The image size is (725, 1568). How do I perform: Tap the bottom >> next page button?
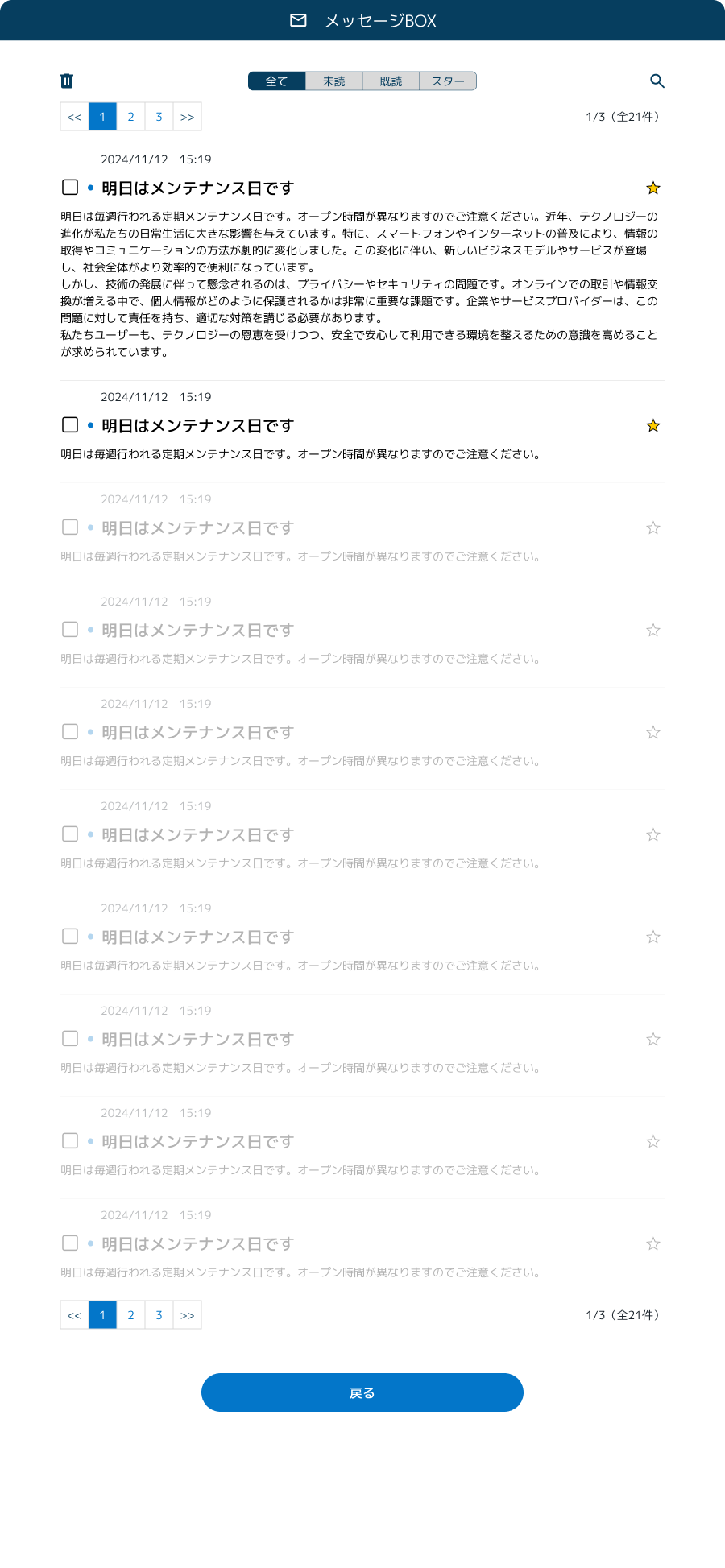tap(188, 1315)
